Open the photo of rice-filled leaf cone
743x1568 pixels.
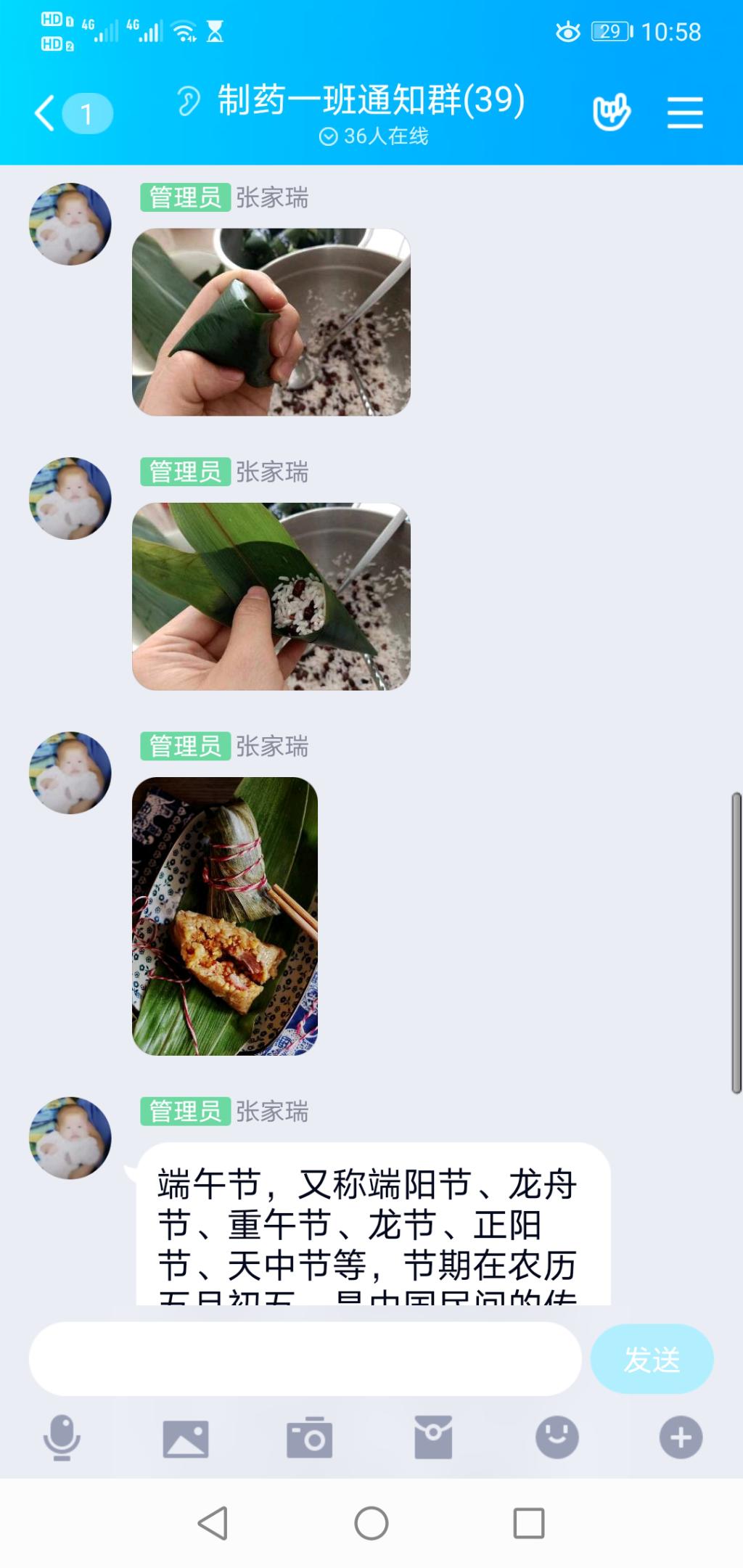[271, 596]
